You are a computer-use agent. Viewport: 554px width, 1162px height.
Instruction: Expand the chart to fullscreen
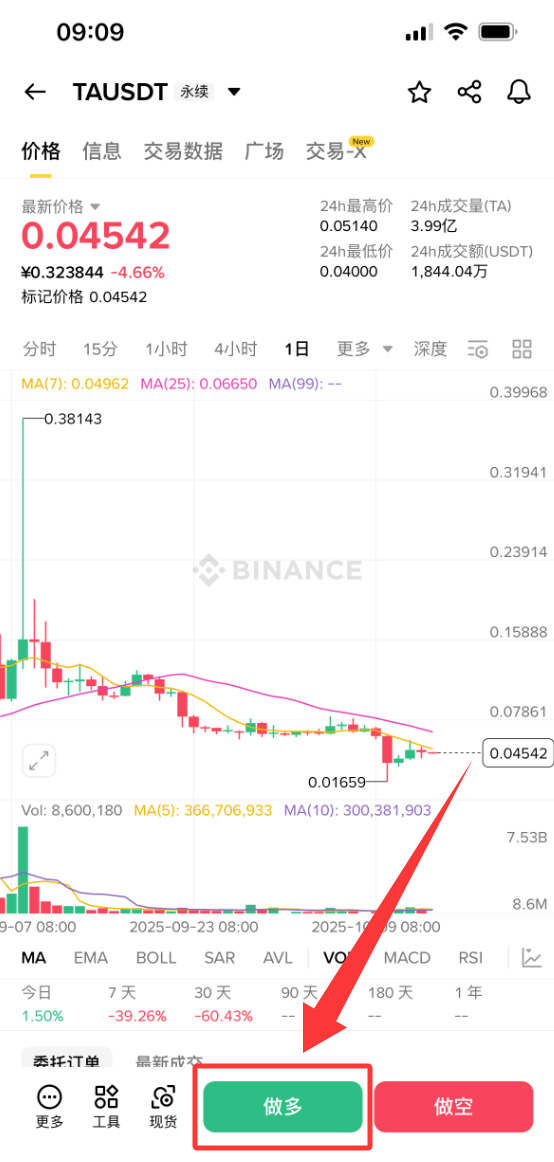39,760
